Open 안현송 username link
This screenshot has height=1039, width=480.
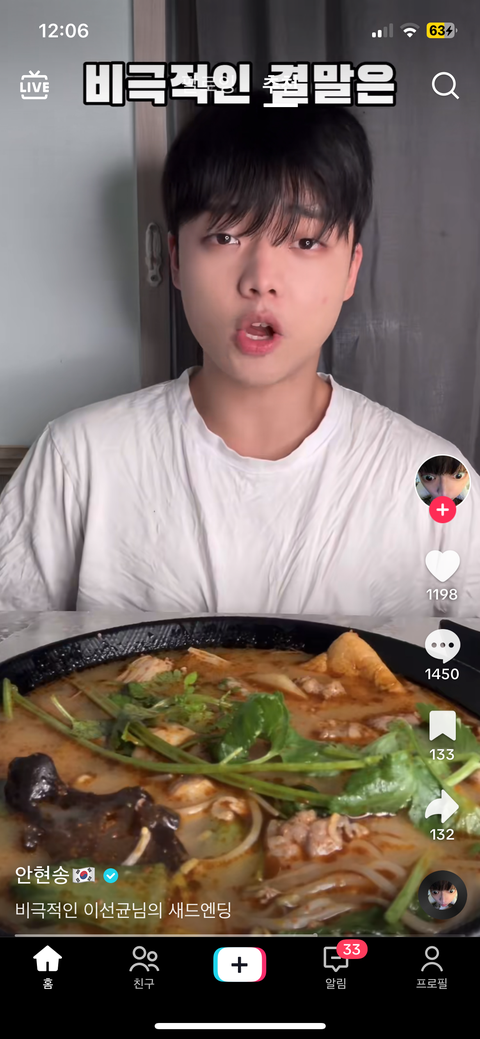[40, 875]
